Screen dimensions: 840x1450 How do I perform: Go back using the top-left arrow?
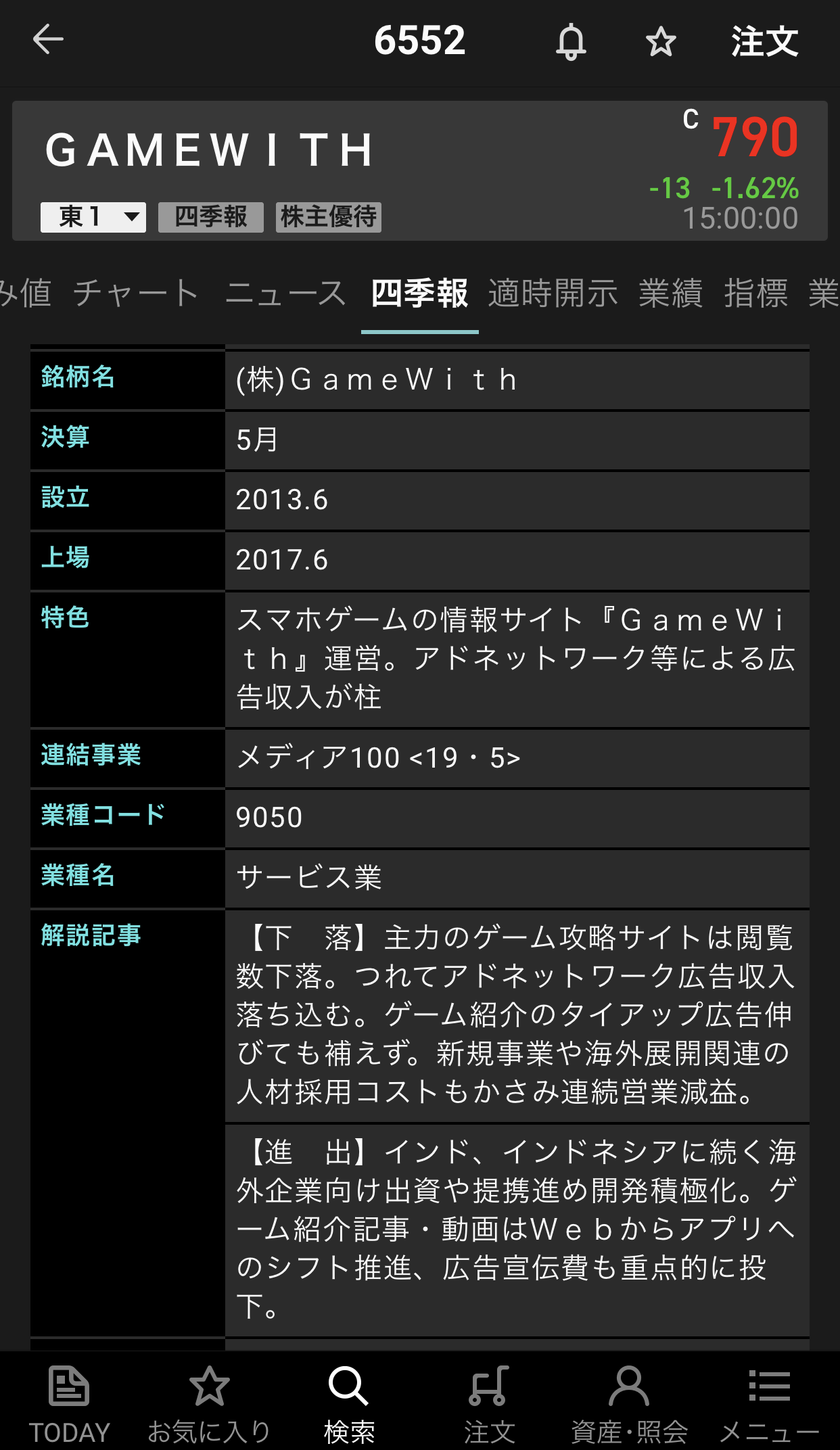[48, 39]
